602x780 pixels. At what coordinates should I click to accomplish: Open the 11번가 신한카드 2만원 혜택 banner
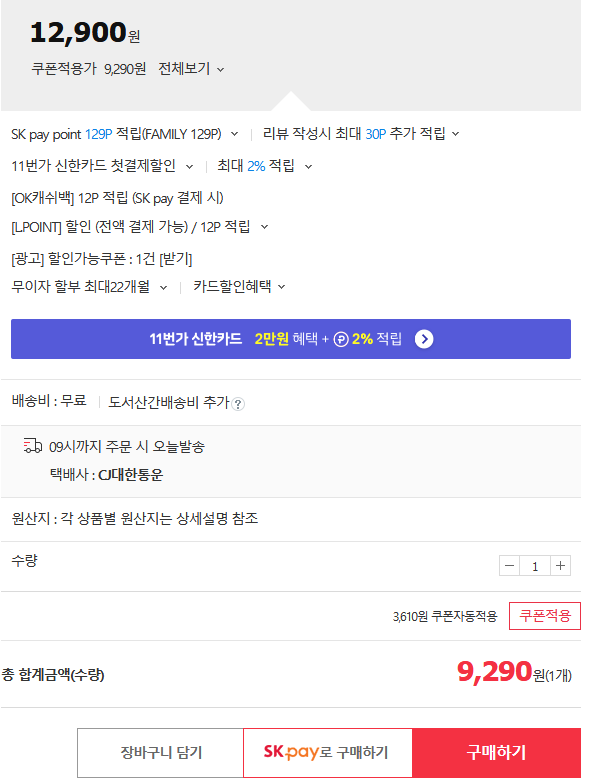291,339
